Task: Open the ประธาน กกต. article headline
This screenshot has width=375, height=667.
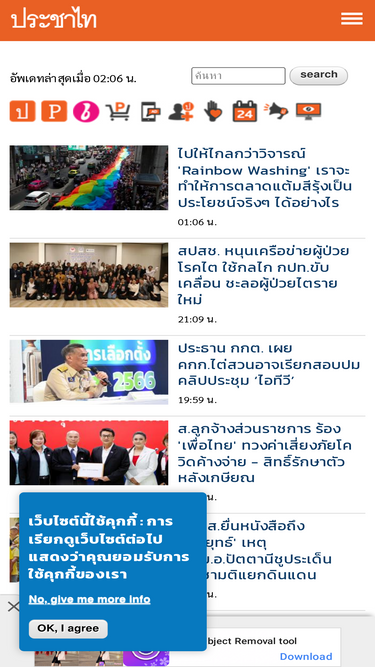Action: click(x=269, y=365)
